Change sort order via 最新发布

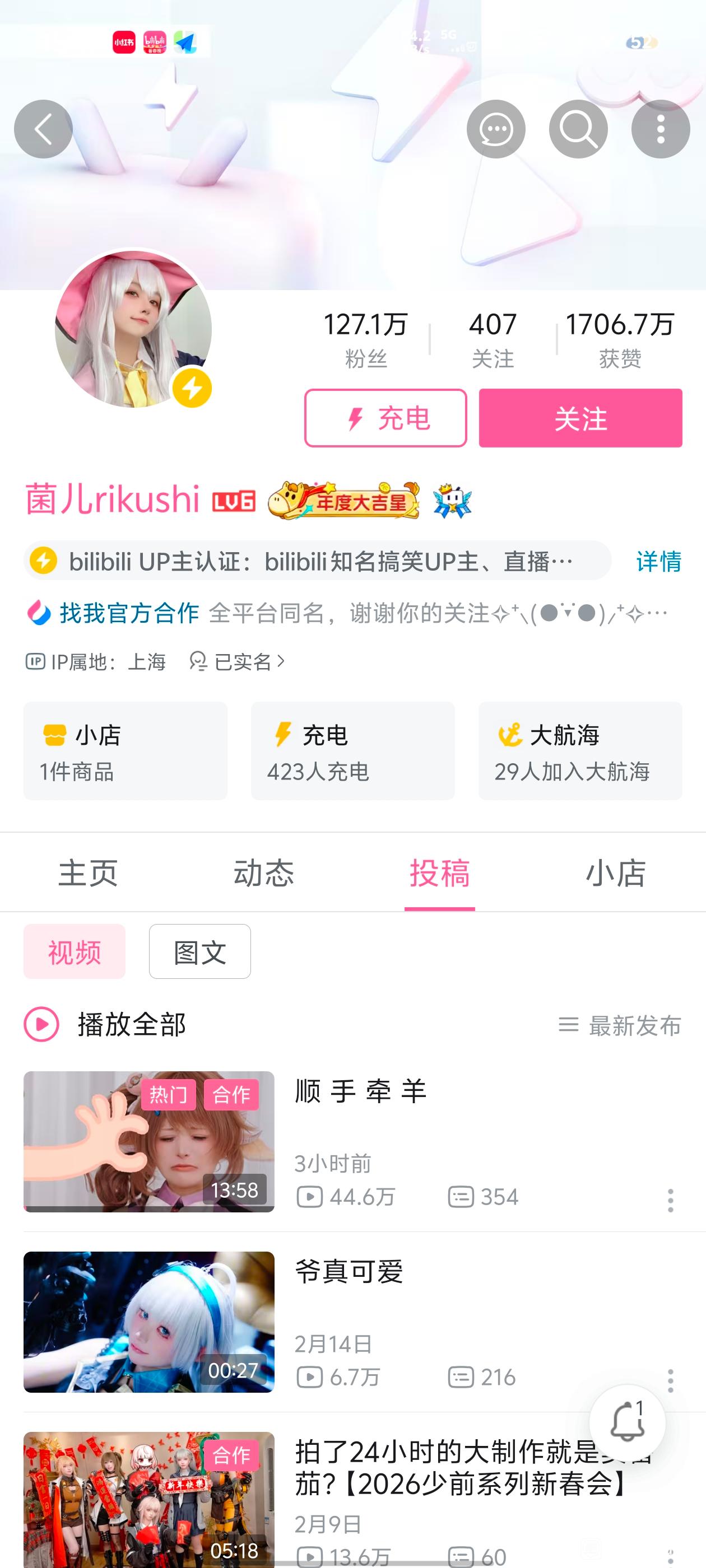pos(620,1025)
